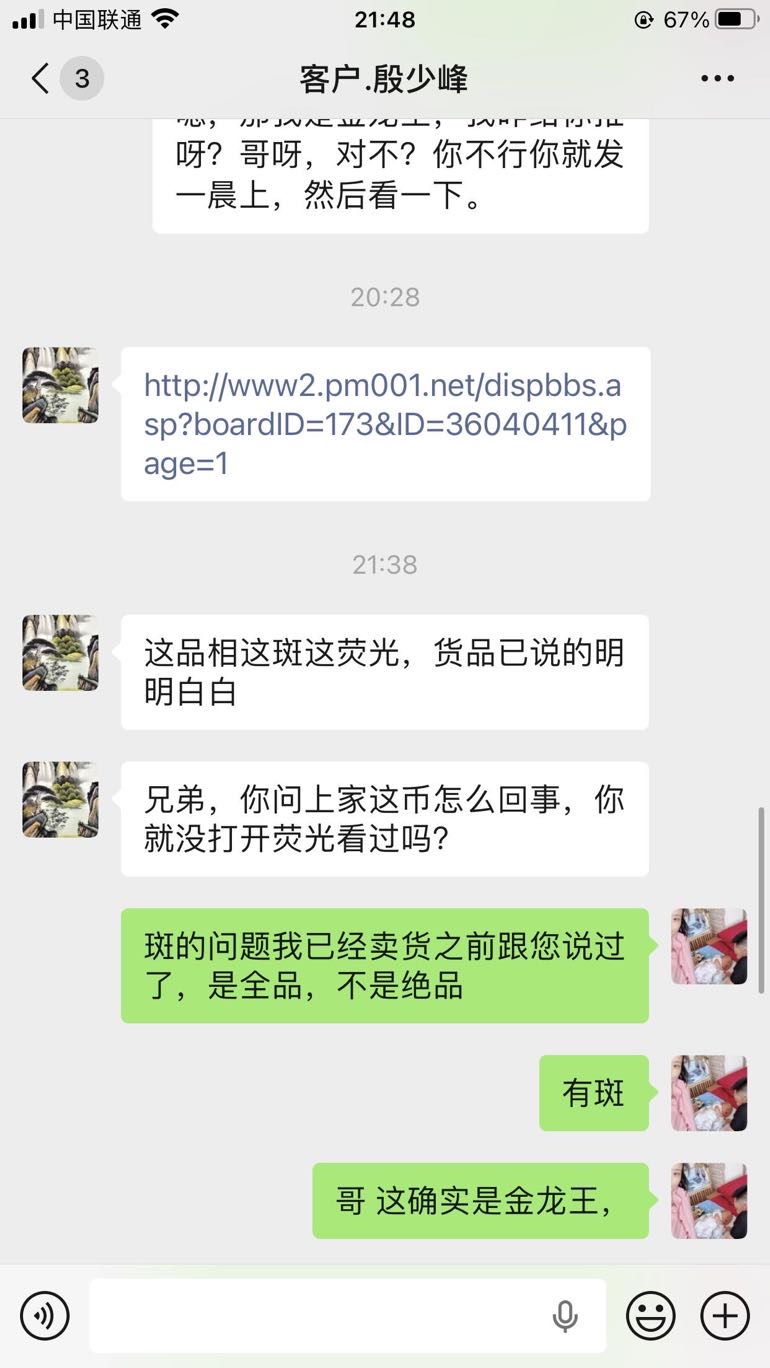Open the plus attachments menu

click(x=724, y=1315)
